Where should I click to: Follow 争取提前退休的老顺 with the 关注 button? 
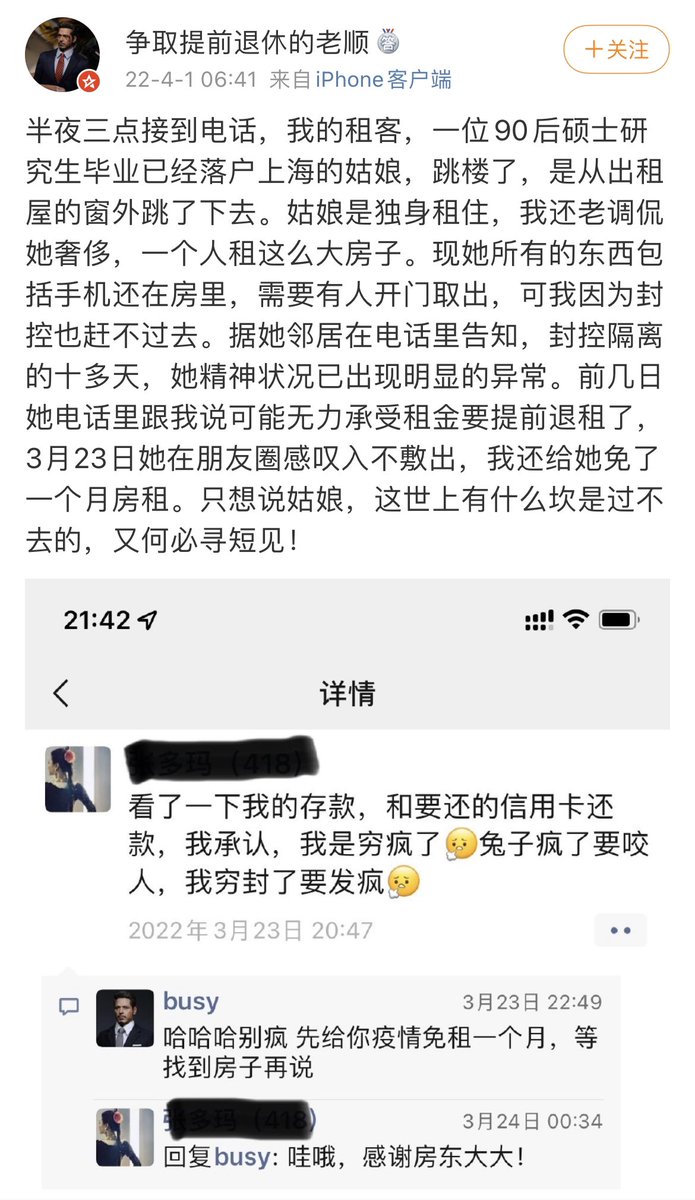616,48
